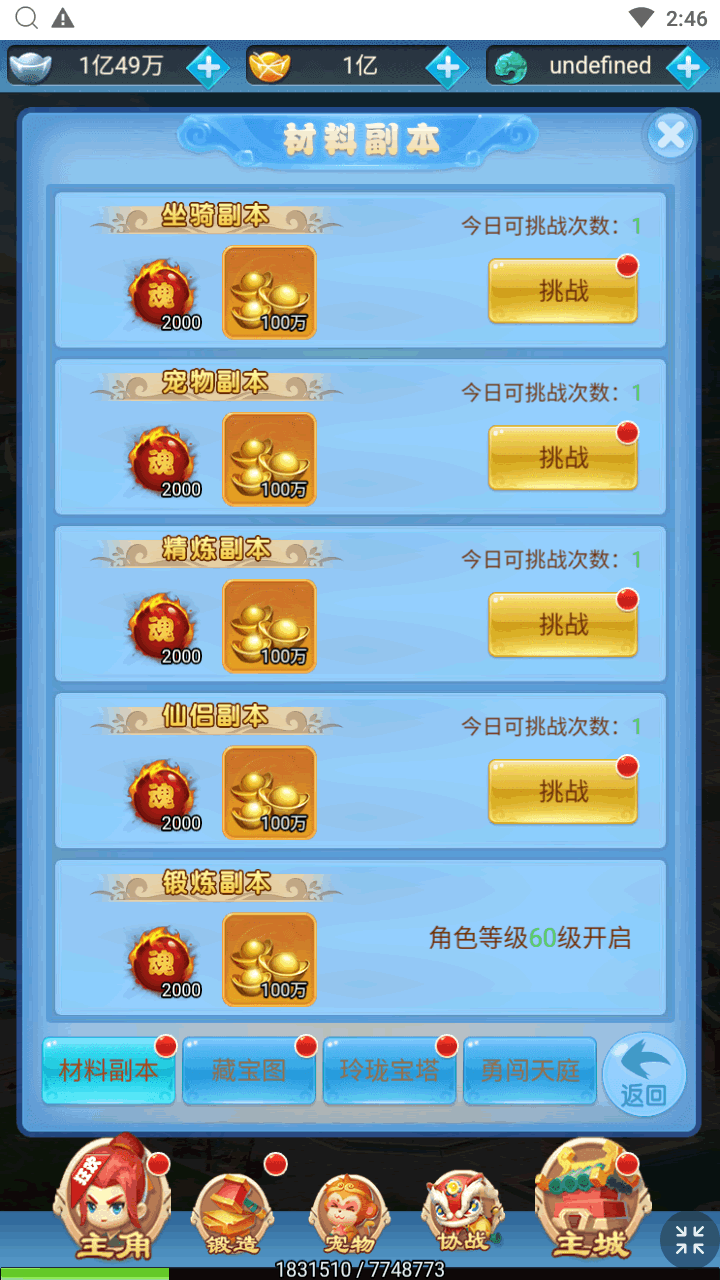Add more silver ingots with the plus

pos(207,67)
